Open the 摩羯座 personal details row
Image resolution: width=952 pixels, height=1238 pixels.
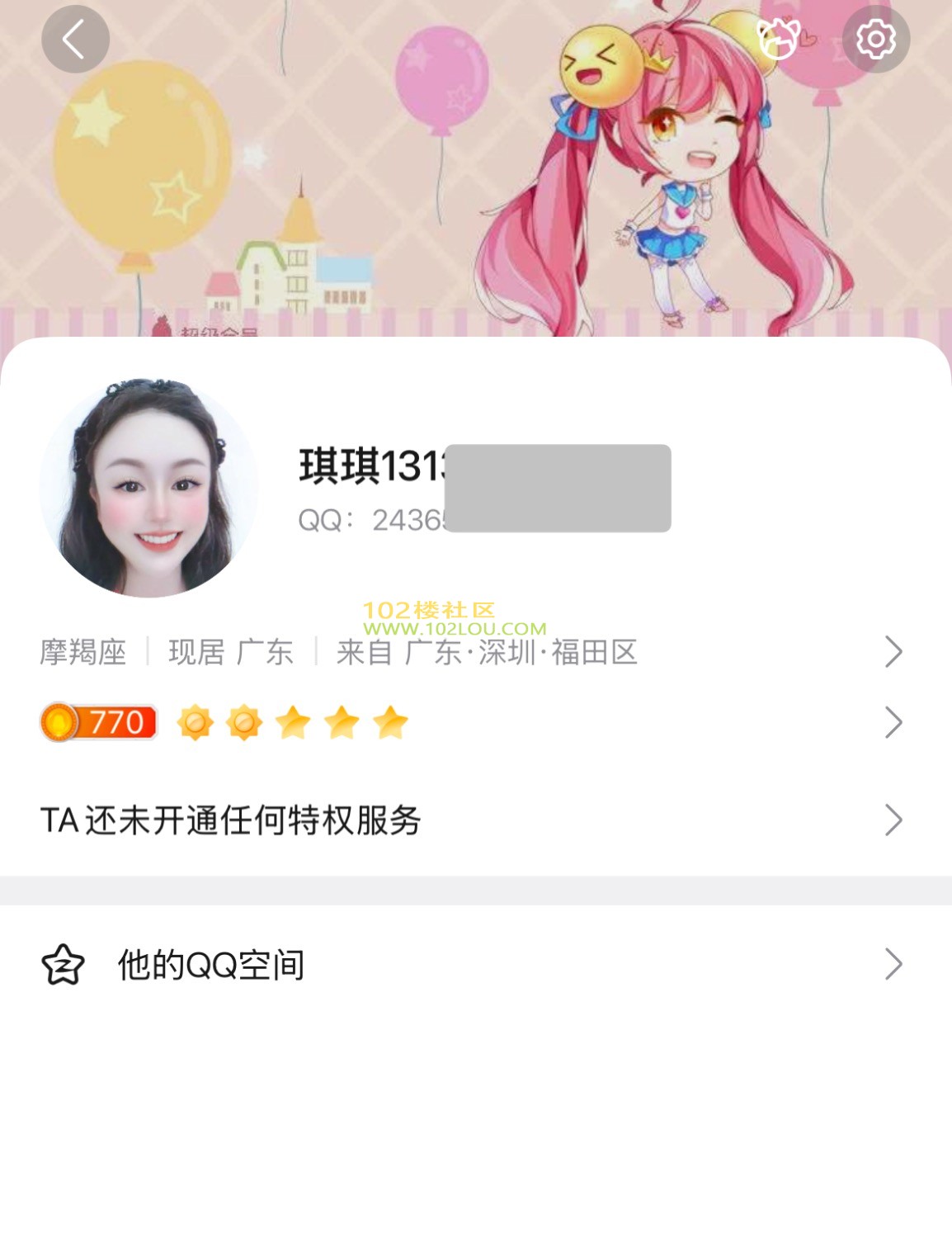pos(470,652)
